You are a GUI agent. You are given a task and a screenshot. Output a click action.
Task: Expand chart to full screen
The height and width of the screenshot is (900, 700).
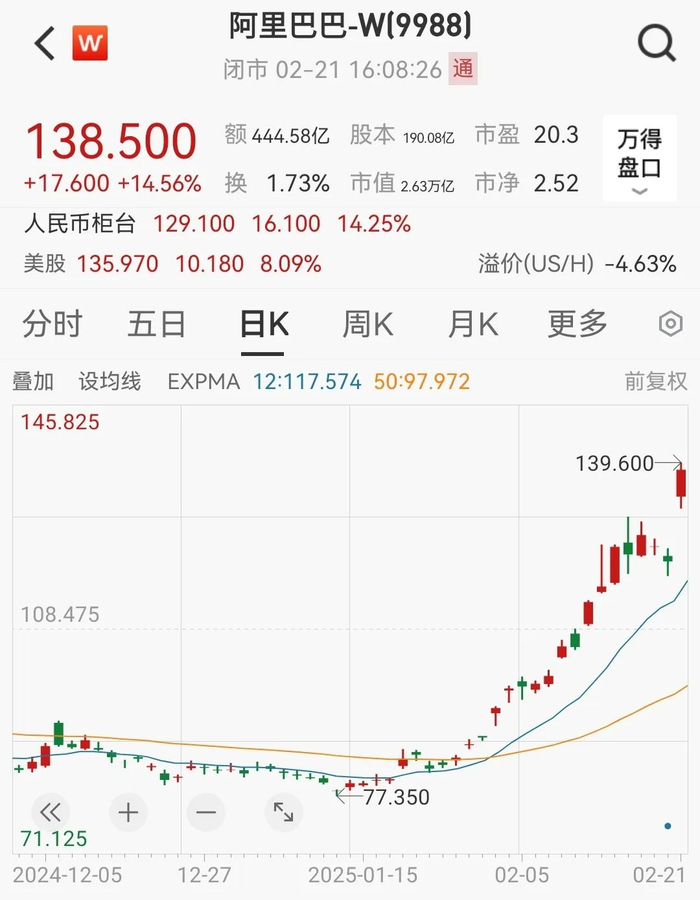(284, 812)
